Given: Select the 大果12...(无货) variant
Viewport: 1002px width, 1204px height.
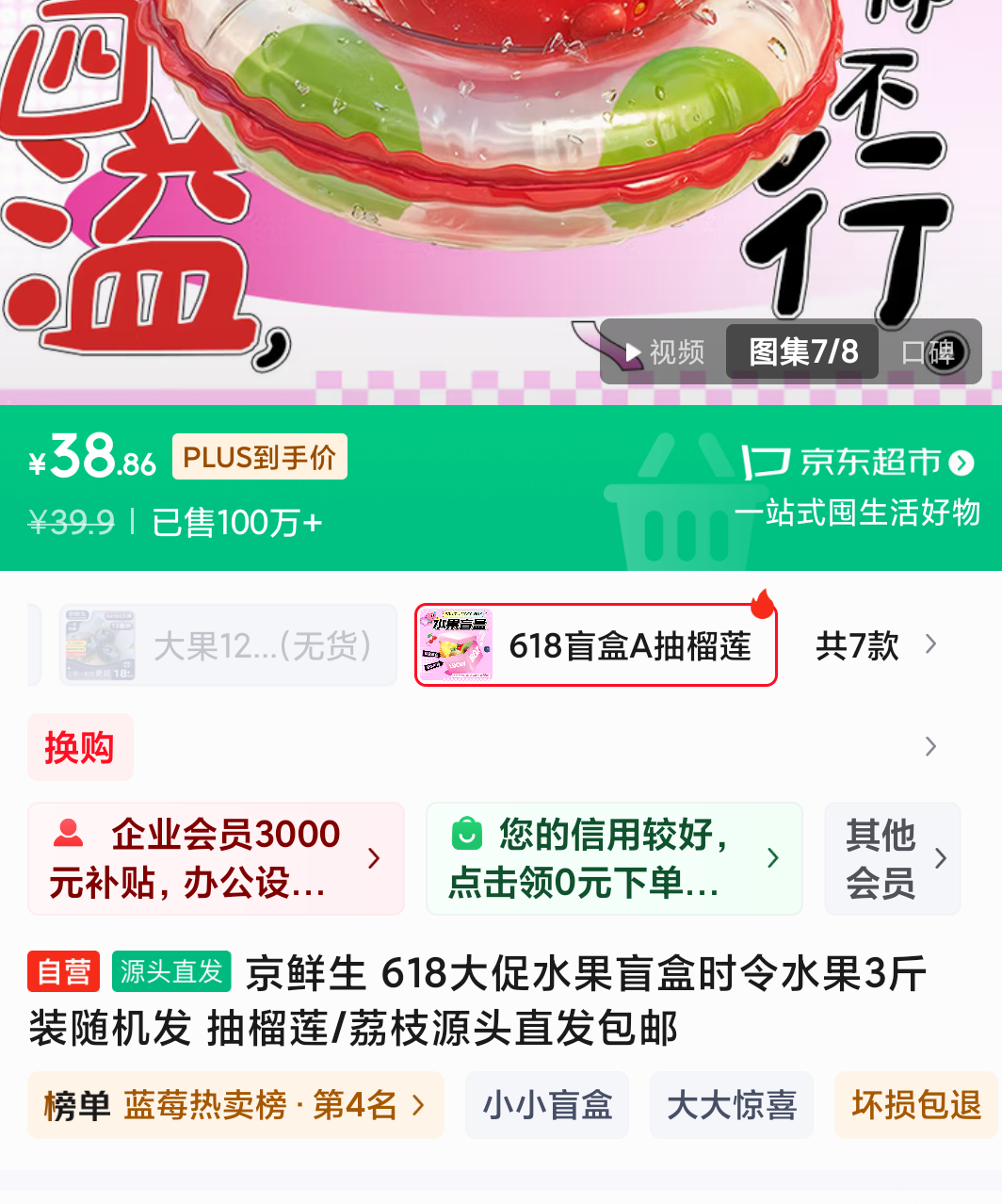Looking at the screenshot, I should coord(228,646).
